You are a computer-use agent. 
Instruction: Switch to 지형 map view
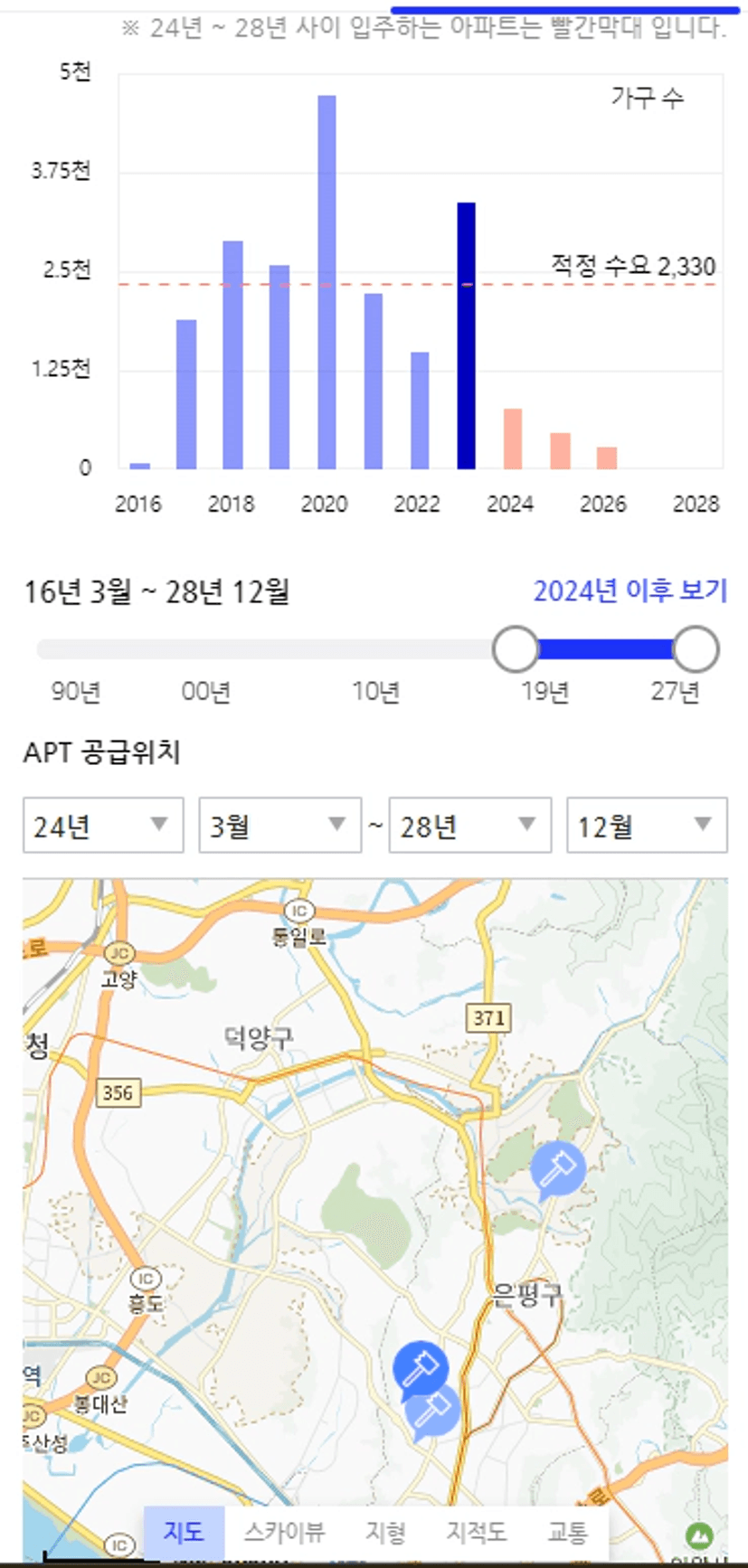385,1532
